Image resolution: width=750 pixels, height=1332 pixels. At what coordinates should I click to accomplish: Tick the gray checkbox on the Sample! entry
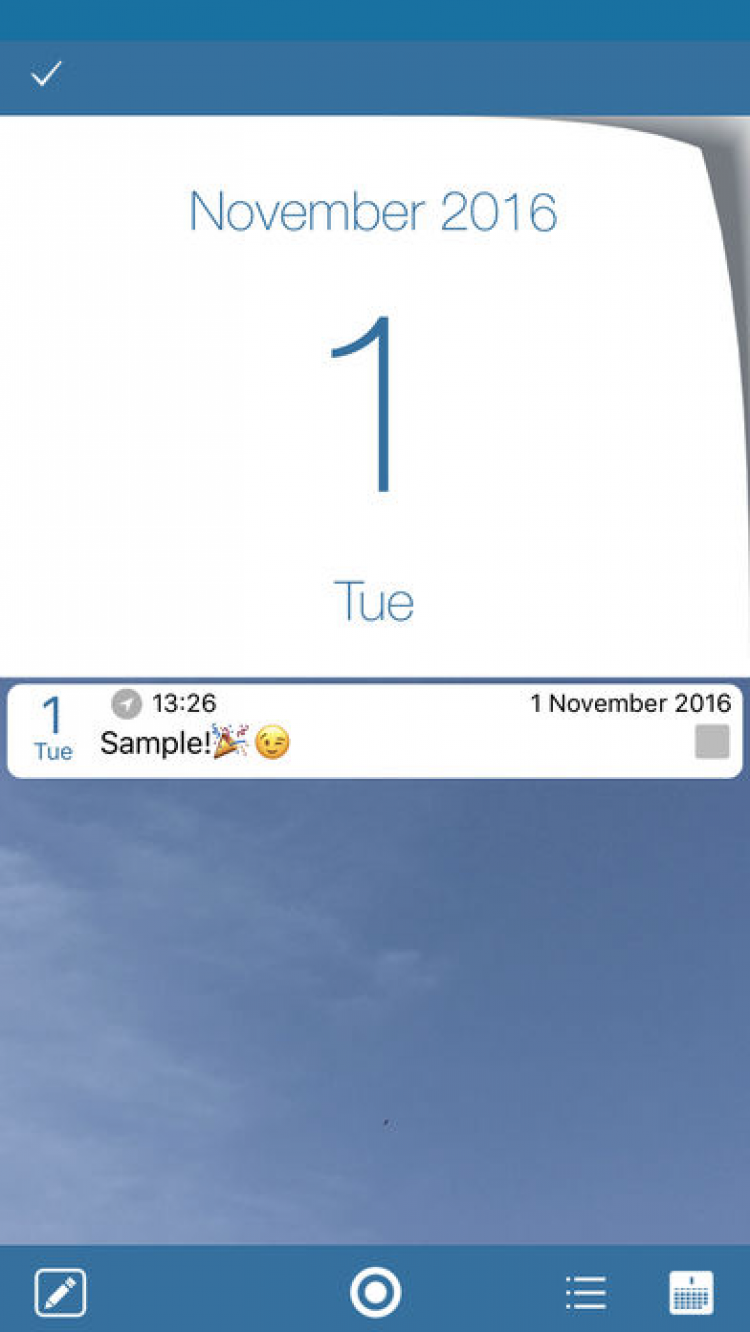tap(712, 742)
